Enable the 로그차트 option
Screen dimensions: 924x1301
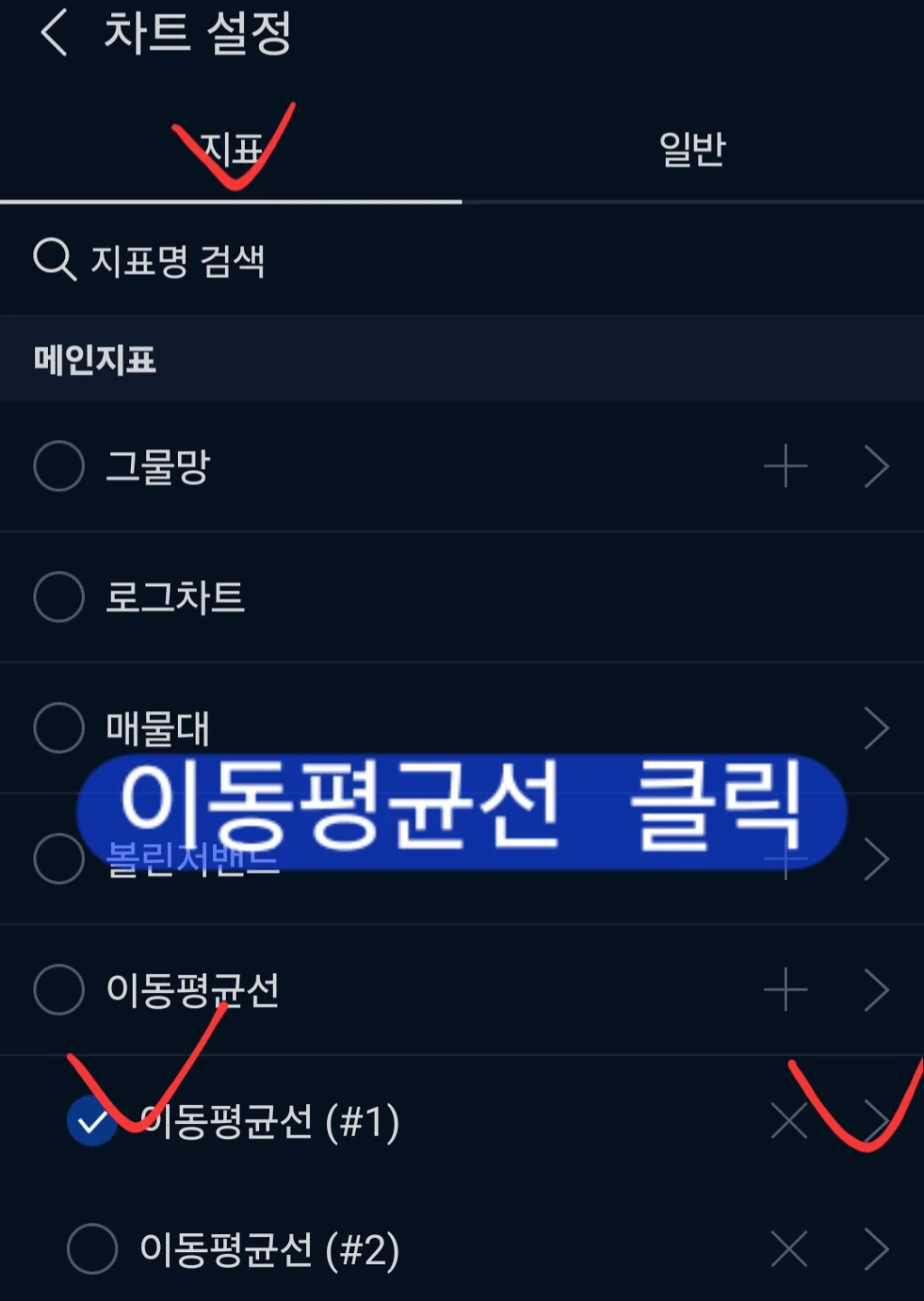[x=59, y=597]
